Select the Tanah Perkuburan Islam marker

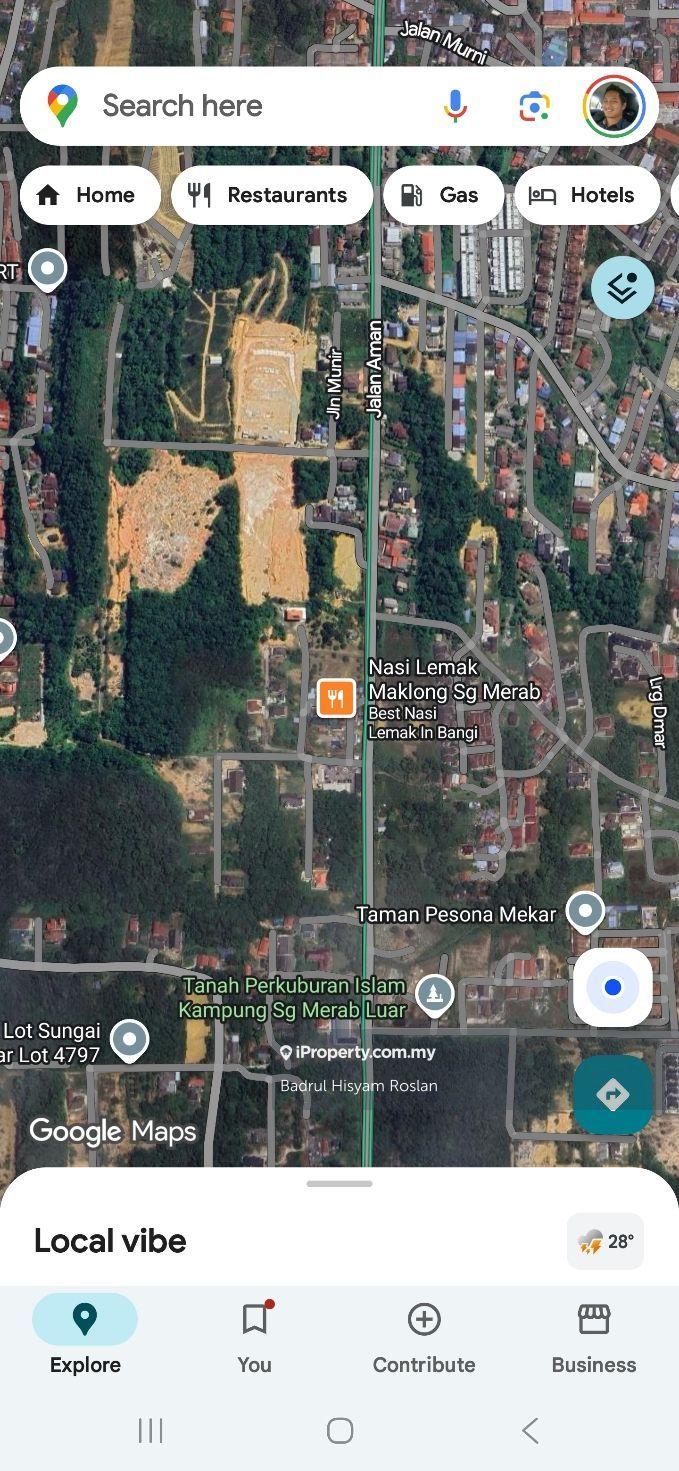434,993
